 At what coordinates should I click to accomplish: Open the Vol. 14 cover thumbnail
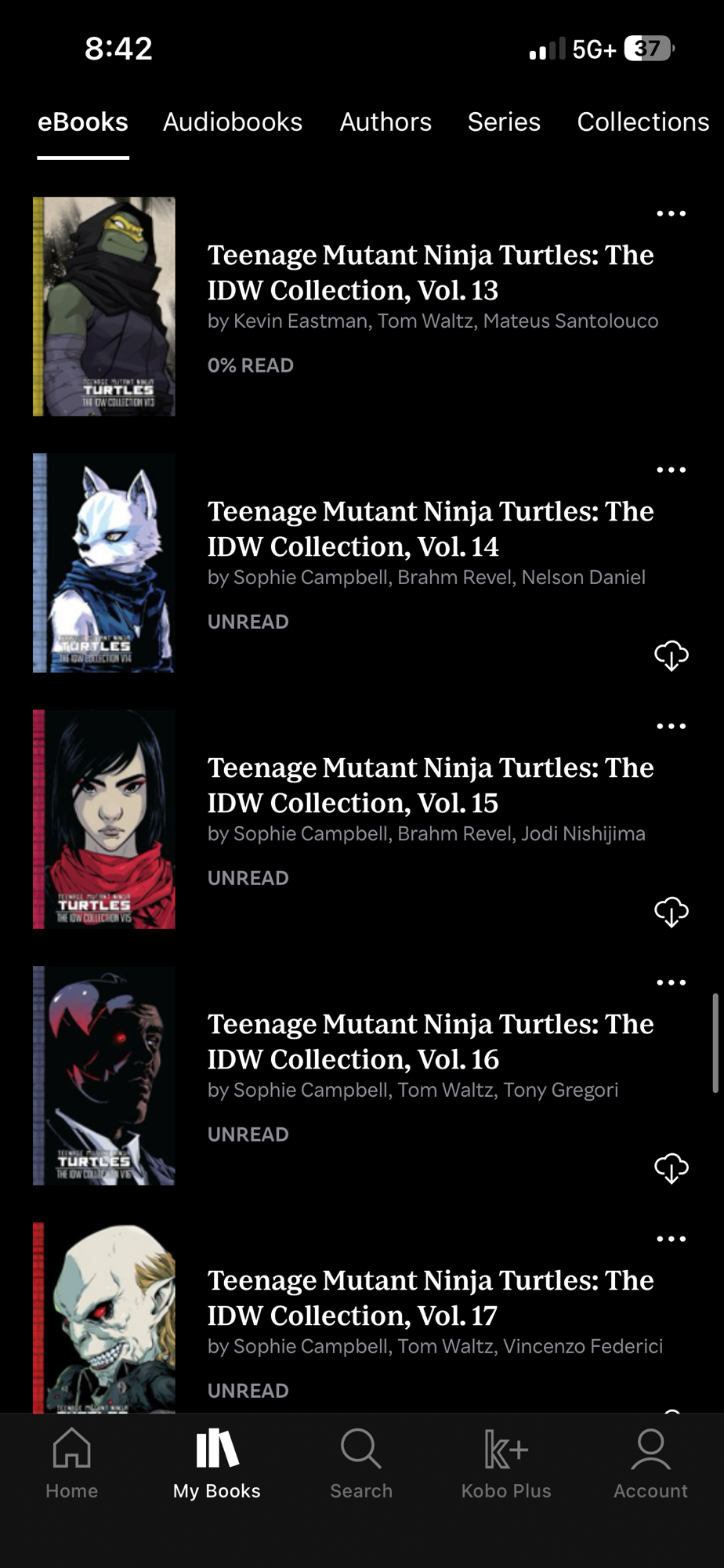[103, 563]
